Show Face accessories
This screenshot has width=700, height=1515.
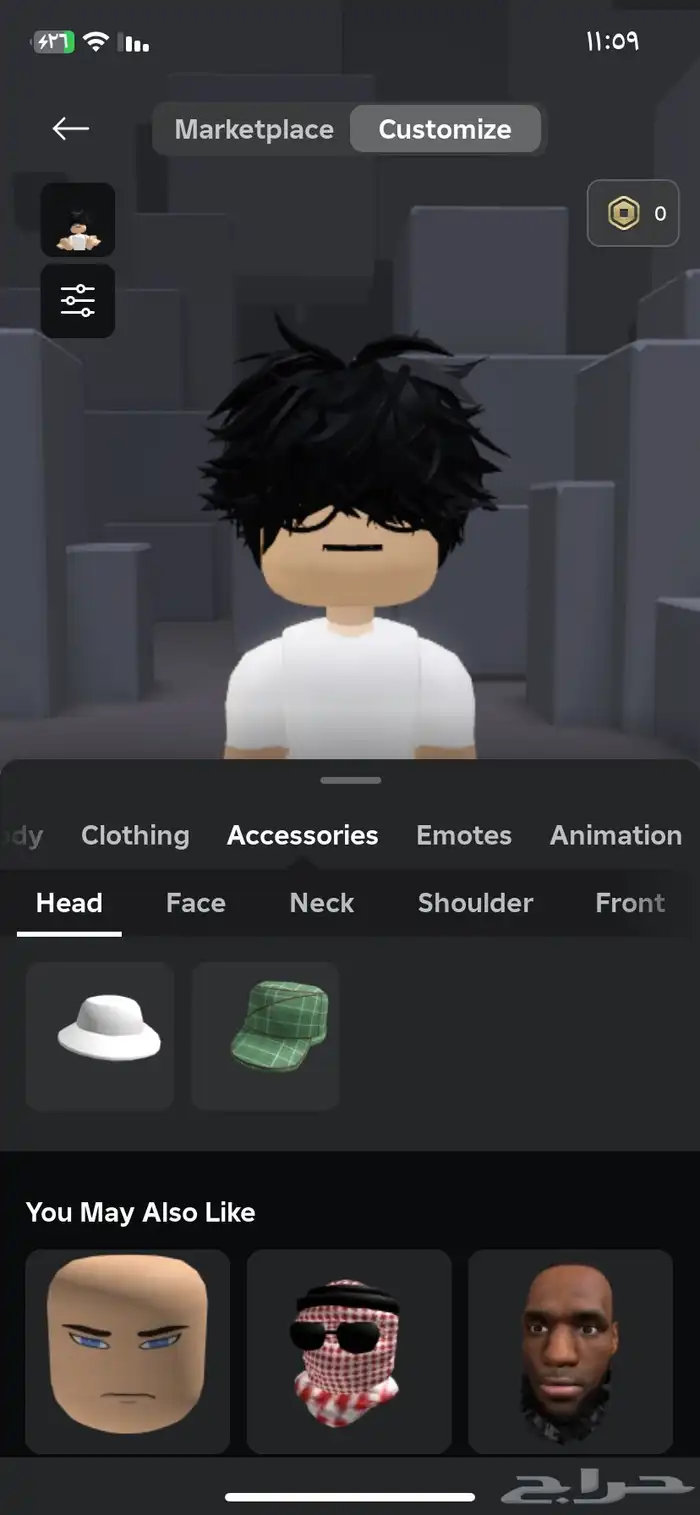coord(196,903)
